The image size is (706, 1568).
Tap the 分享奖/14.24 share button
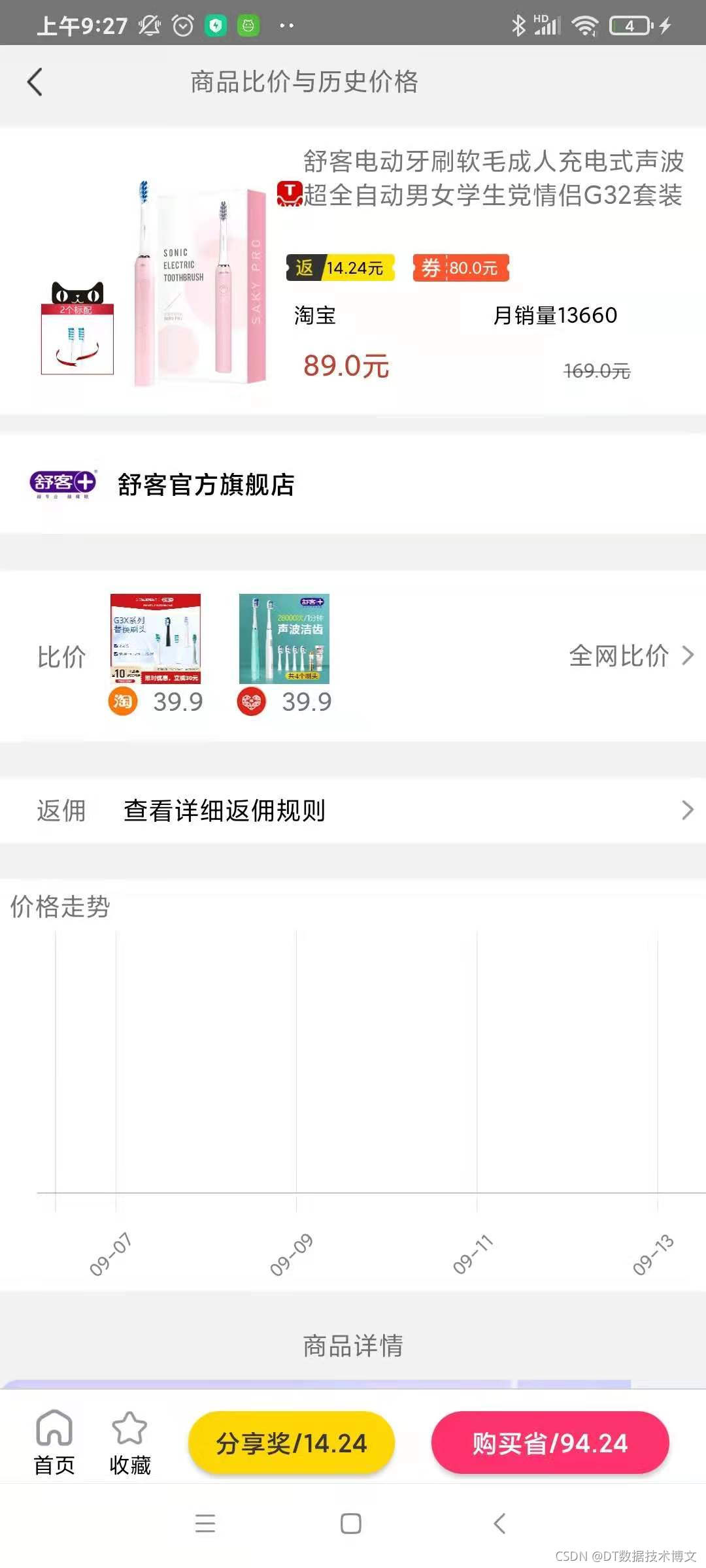click(292, 1443)
